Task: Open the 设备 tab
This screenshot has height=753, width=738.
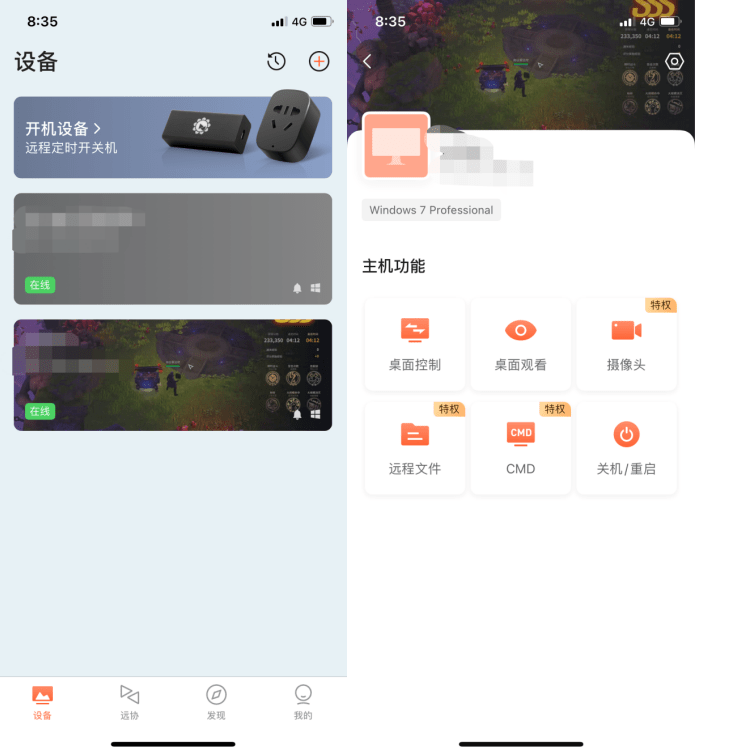Action: click(x=42, y=701)
